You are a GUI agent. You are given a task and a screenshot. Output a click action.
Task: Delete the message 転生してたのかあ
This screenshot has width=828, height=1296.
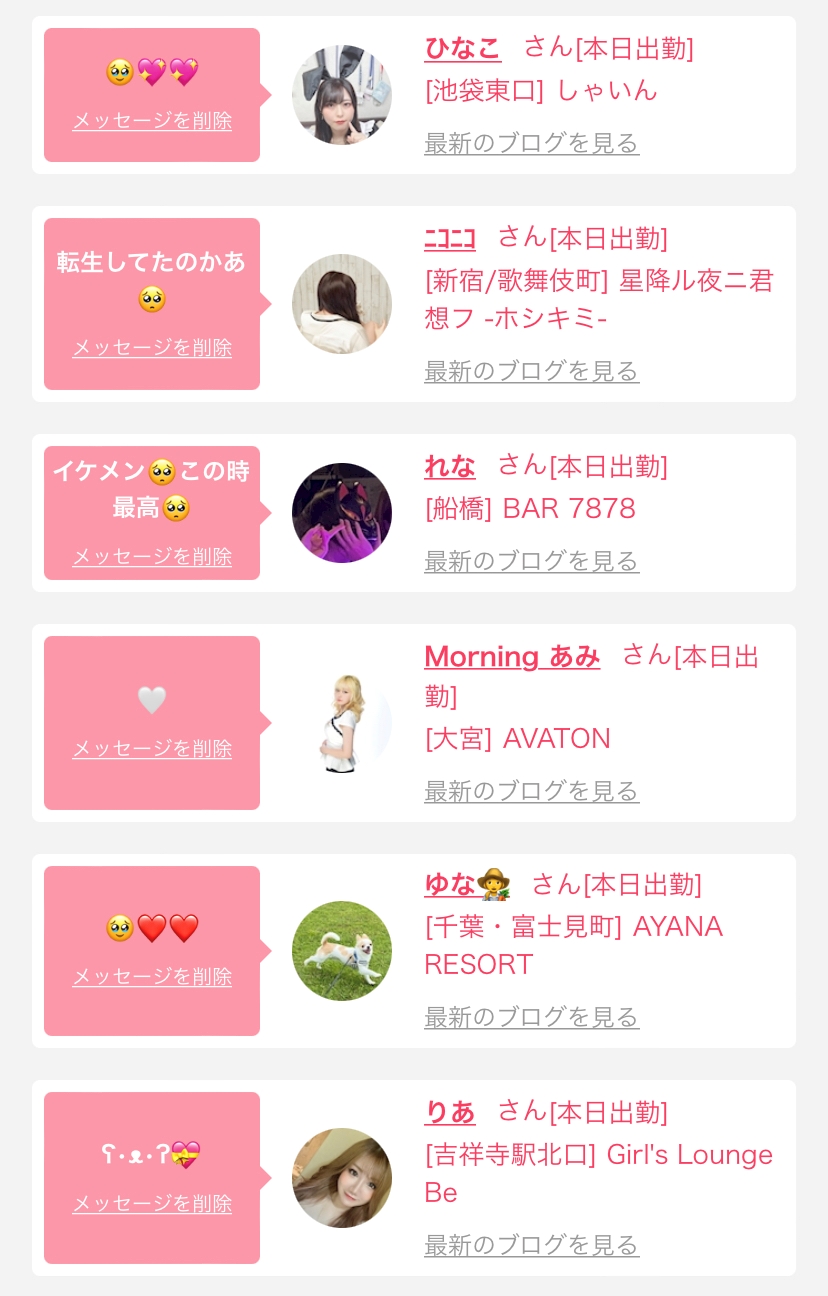152,348
